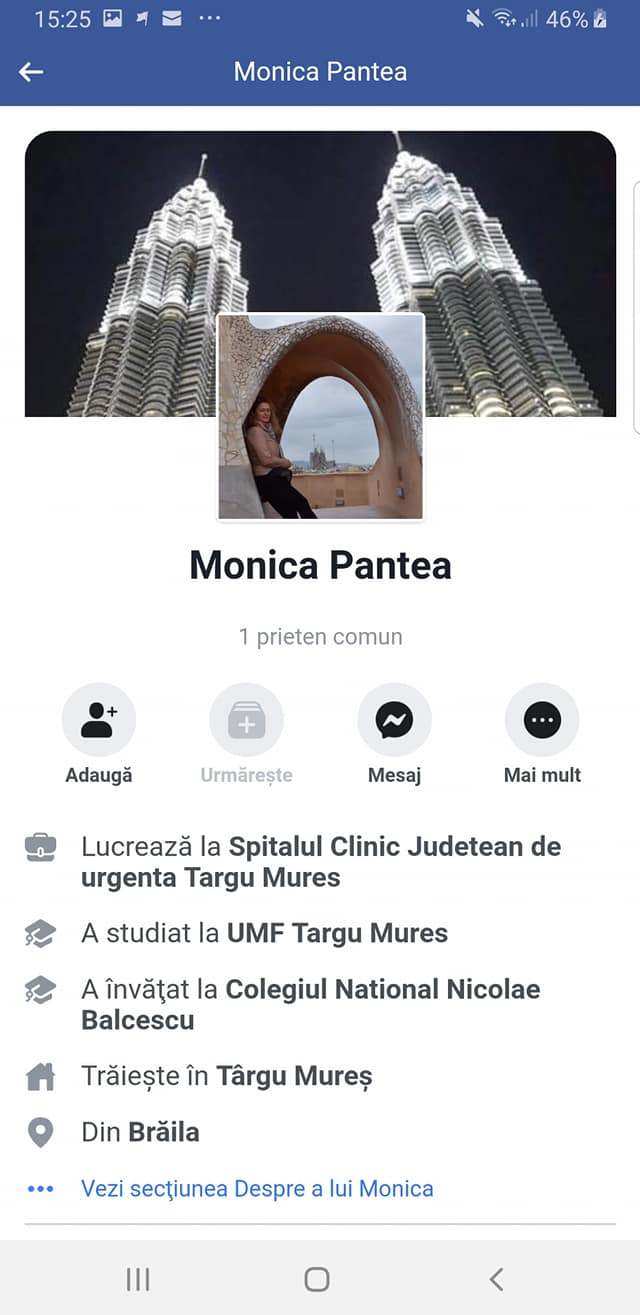
Task: Open the Brăila hometown page
Action: [x=163, y=1132]
